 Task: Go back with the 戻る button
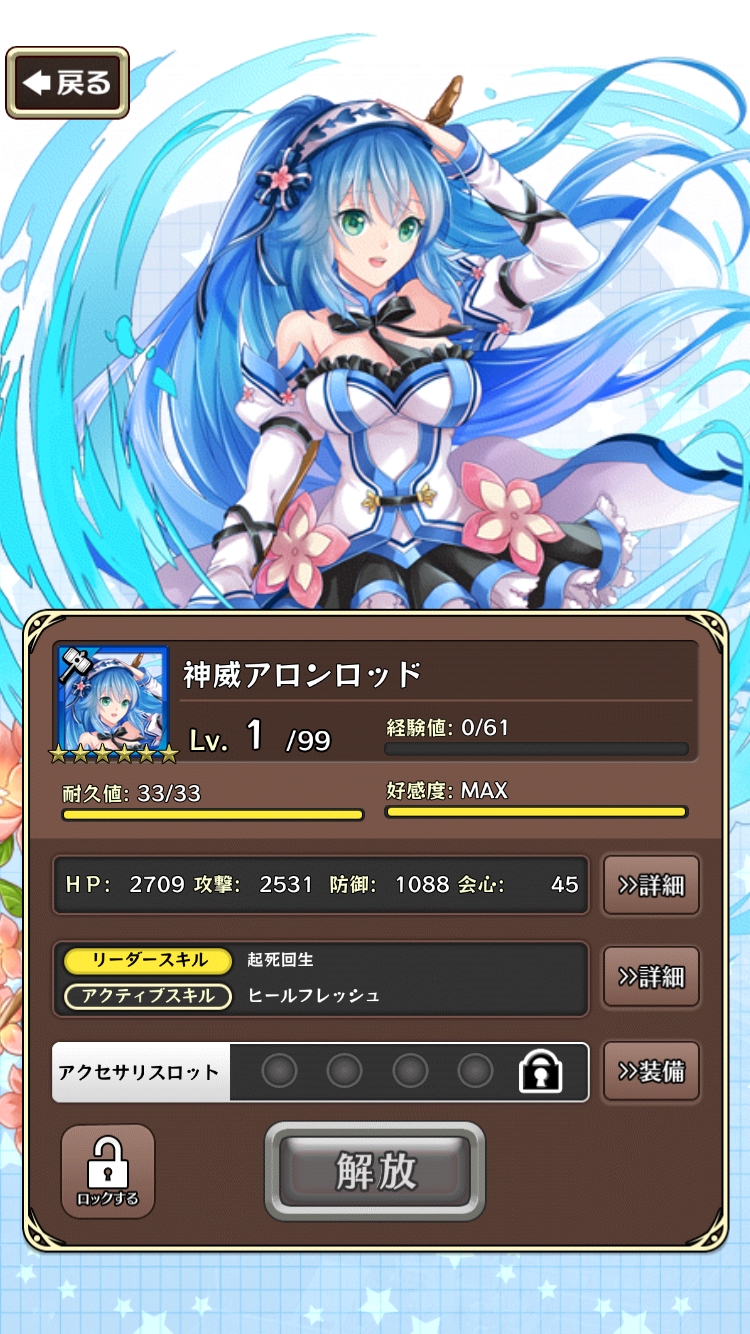(68, 83)
